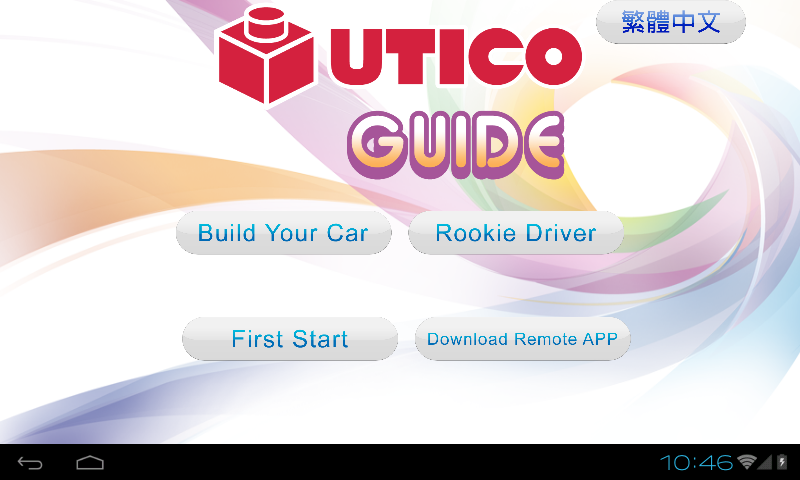
Task: Open the Build Your Car guide
Action: tap(283, 233)
